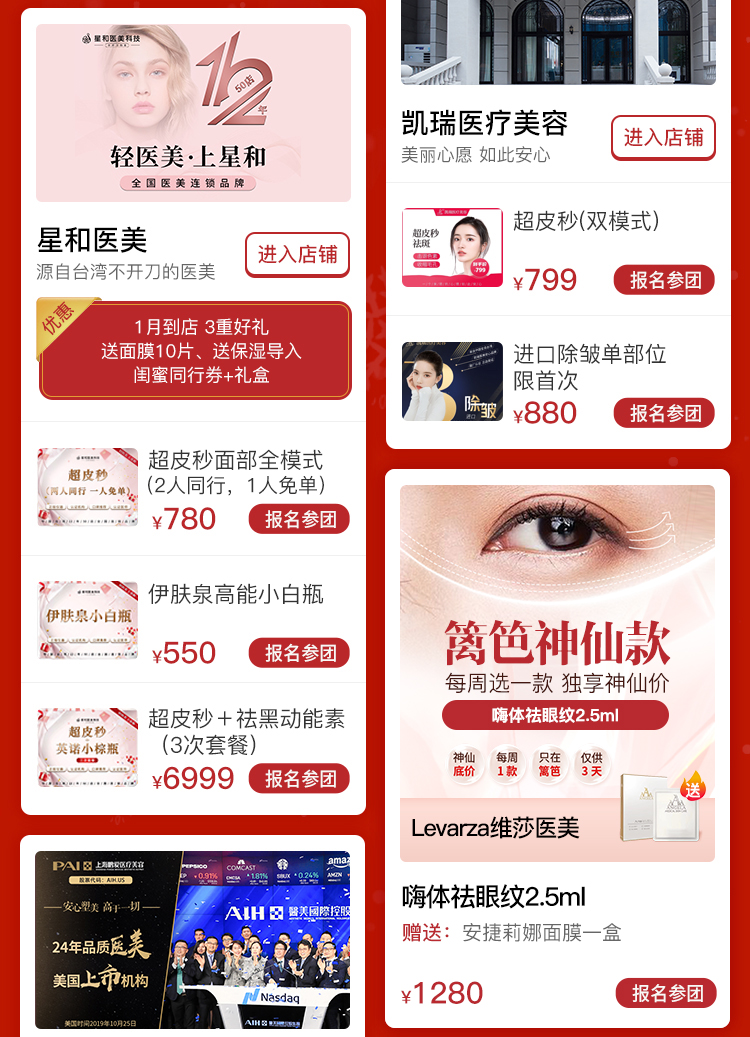This screenshot has width=750, height=1037.
Task: Open the 1月到店 3重好礼 offer
Action: coord(195,351)
